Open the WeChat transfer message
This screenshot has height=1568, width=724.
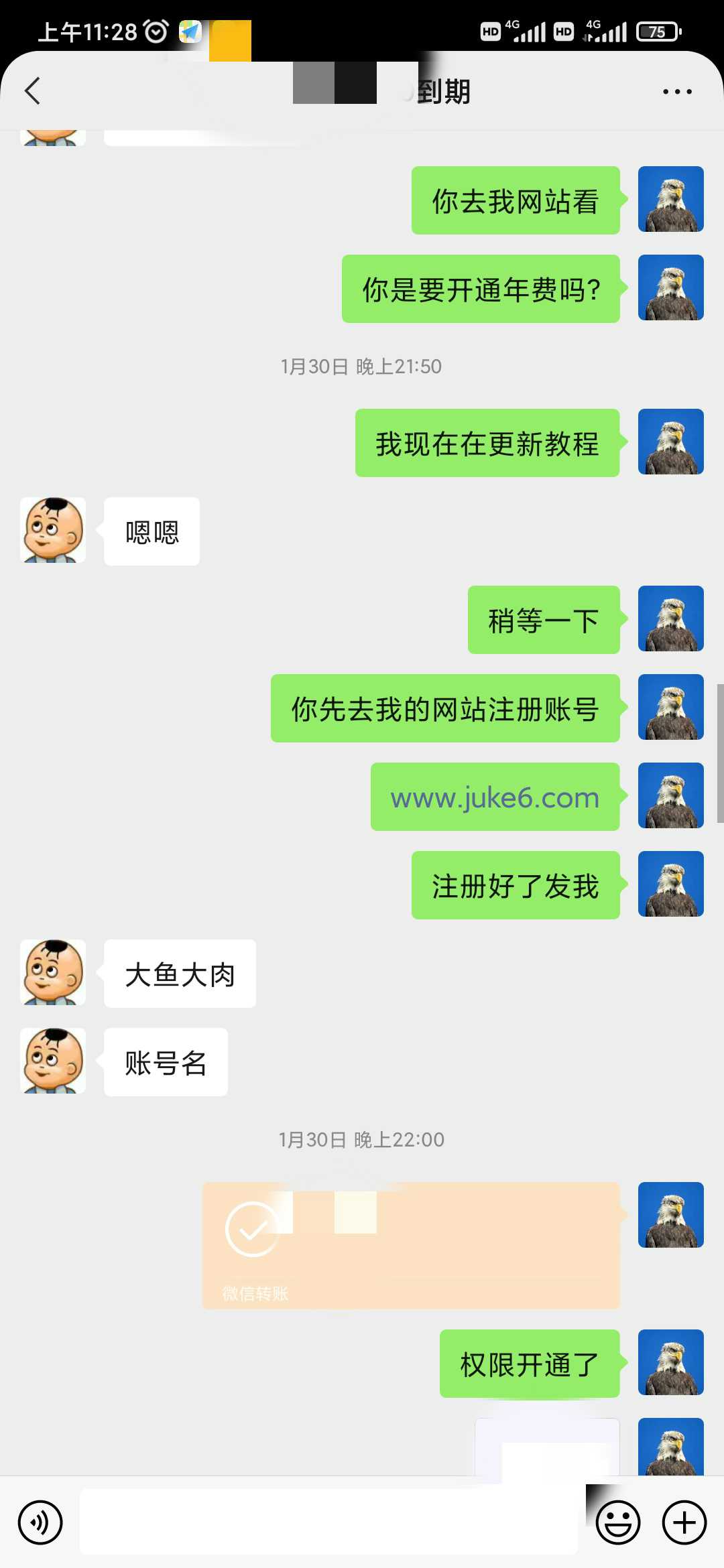411,1246
